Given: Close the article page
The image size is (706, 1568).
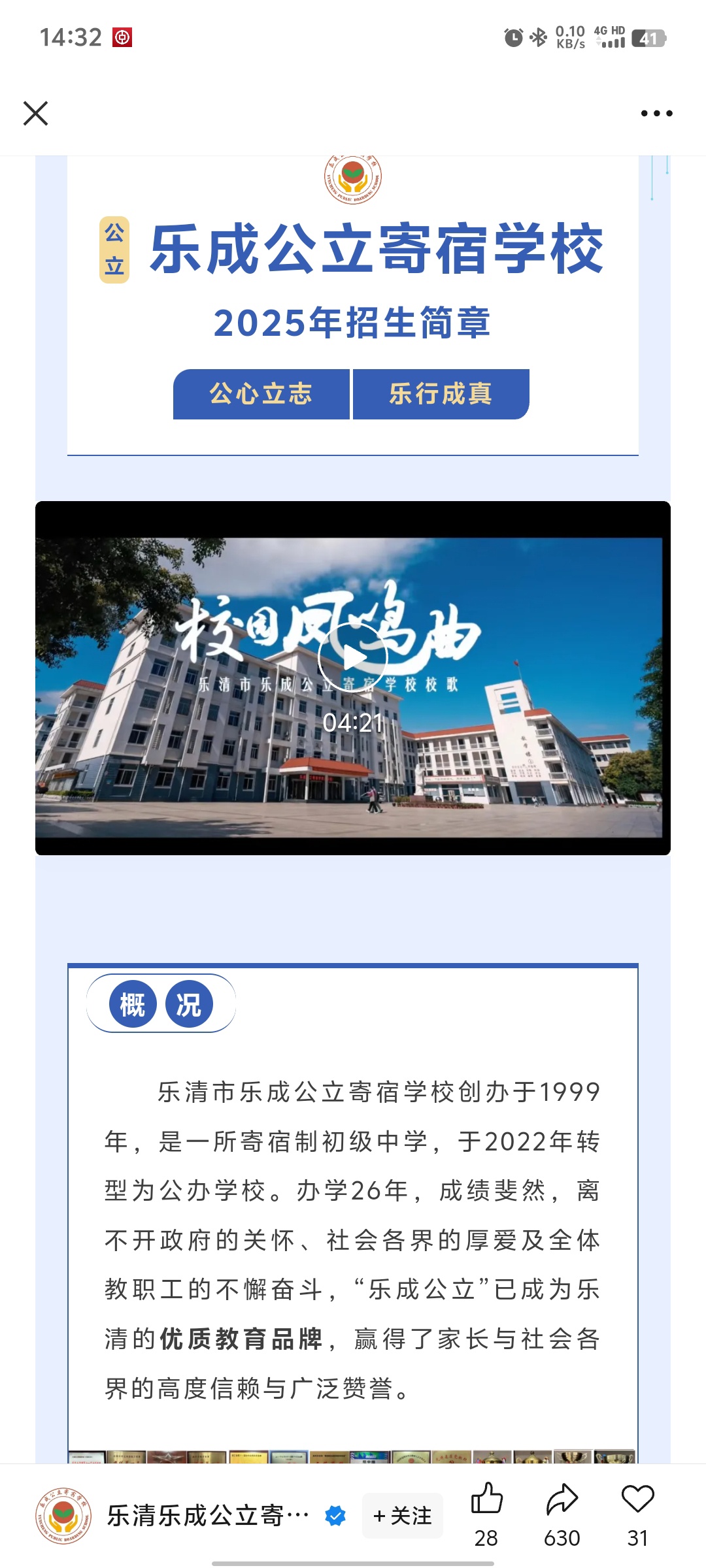Looking at the screenshot, I should 35,113.
